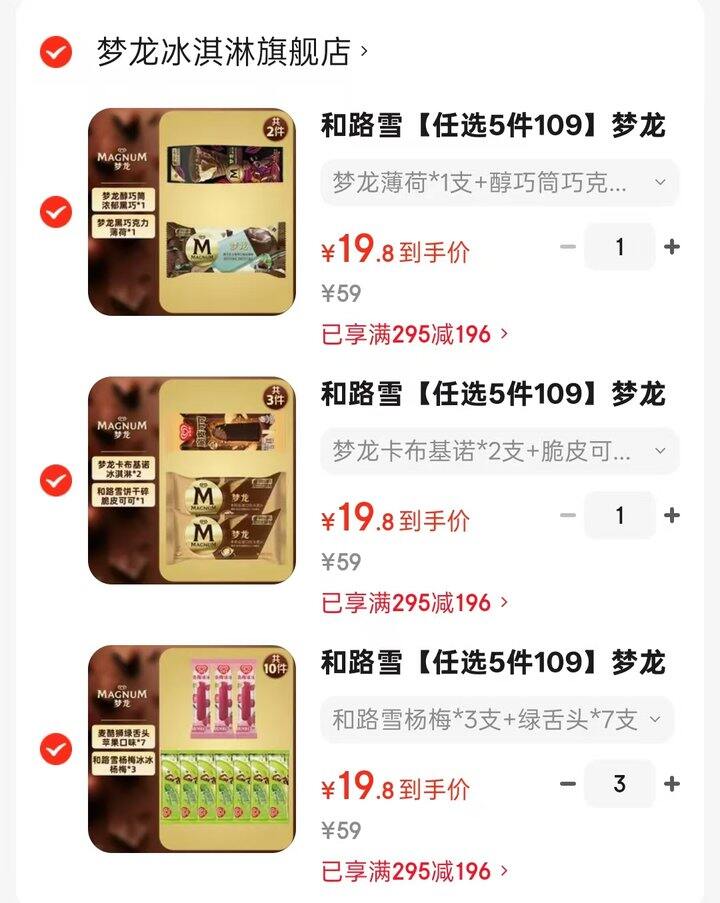
Task: View 已享满295减196 promo under the 和路雪杨梅 item
Action: click(415, 871)
